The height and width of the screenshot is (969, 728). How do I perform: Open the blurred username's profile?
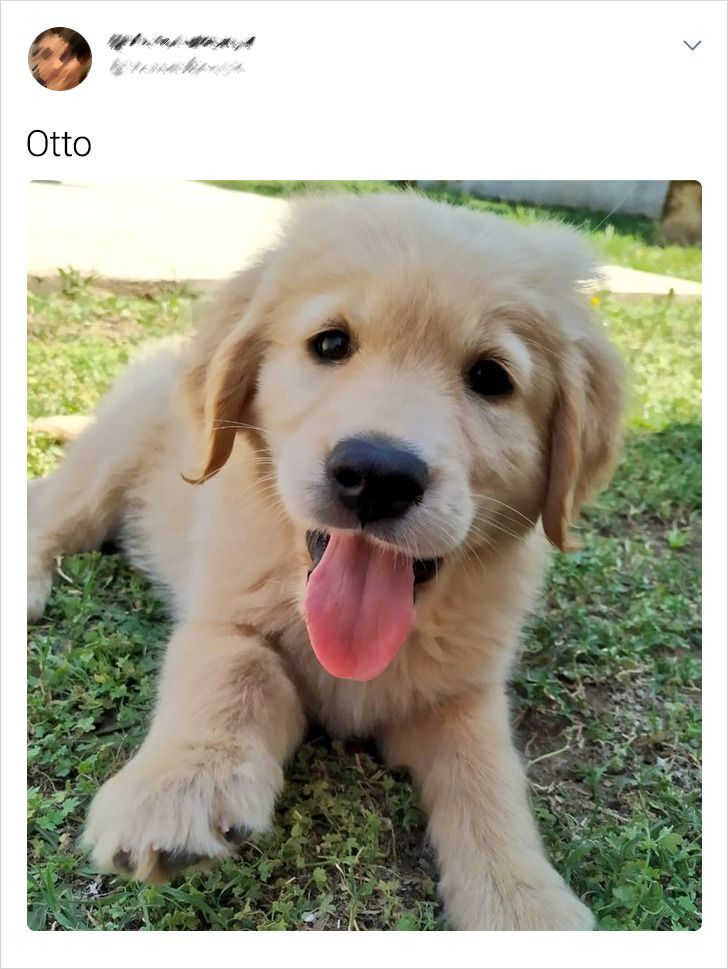[180, 42]
